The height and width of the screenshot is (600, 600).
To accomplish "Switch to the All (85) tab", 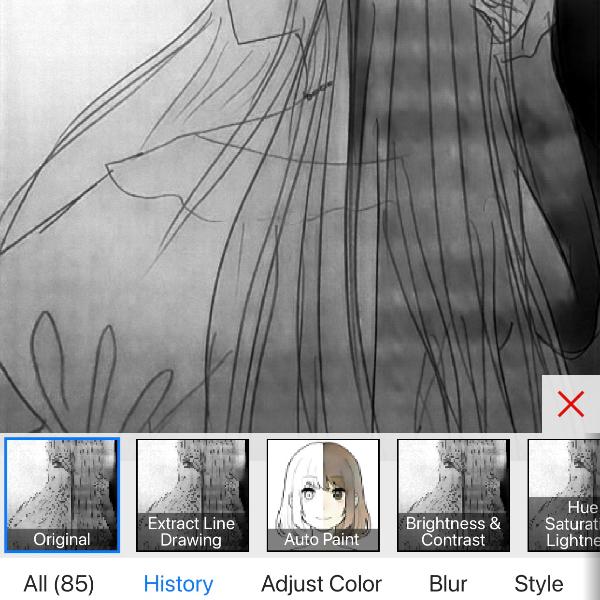I will (59, 584).
